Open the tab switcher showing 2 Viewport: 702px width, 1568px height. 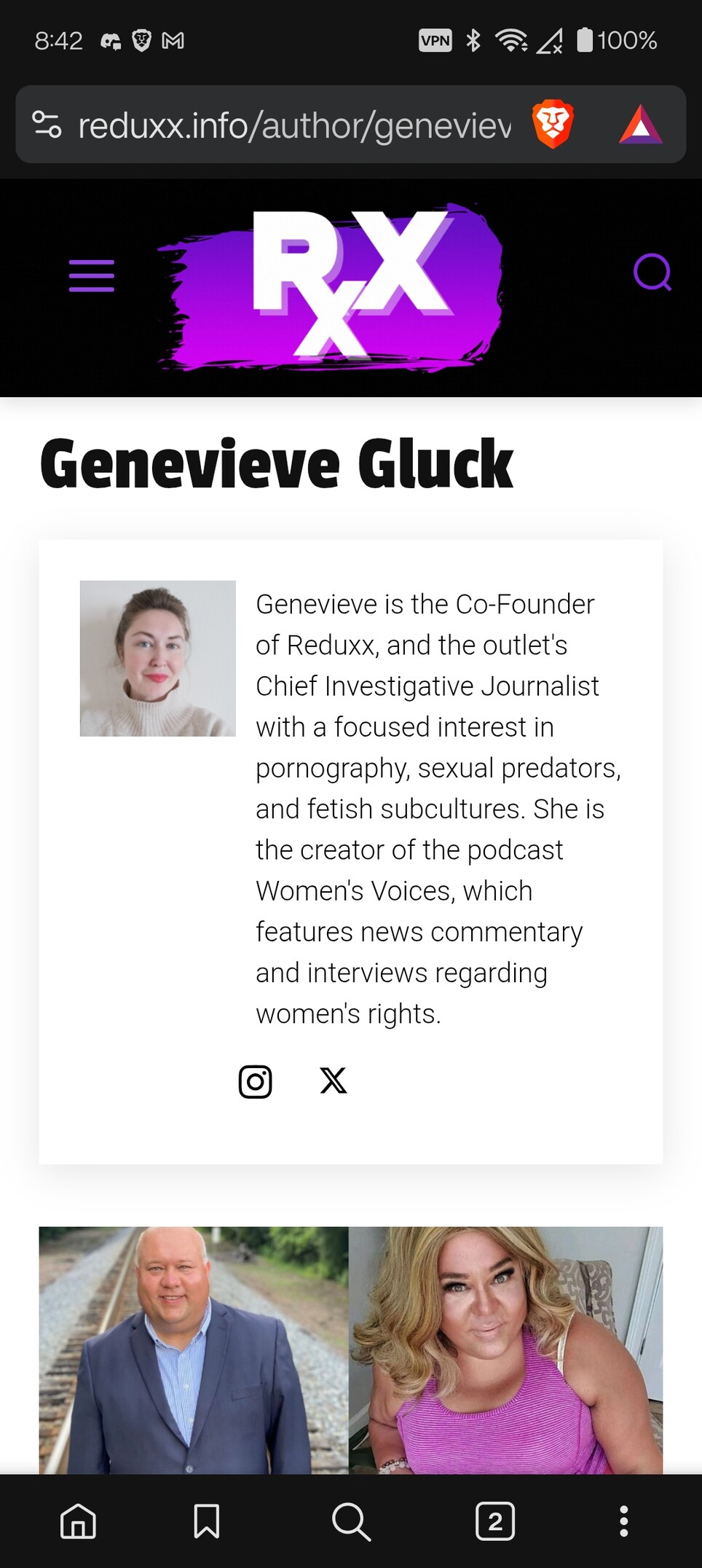(495, 1521)
